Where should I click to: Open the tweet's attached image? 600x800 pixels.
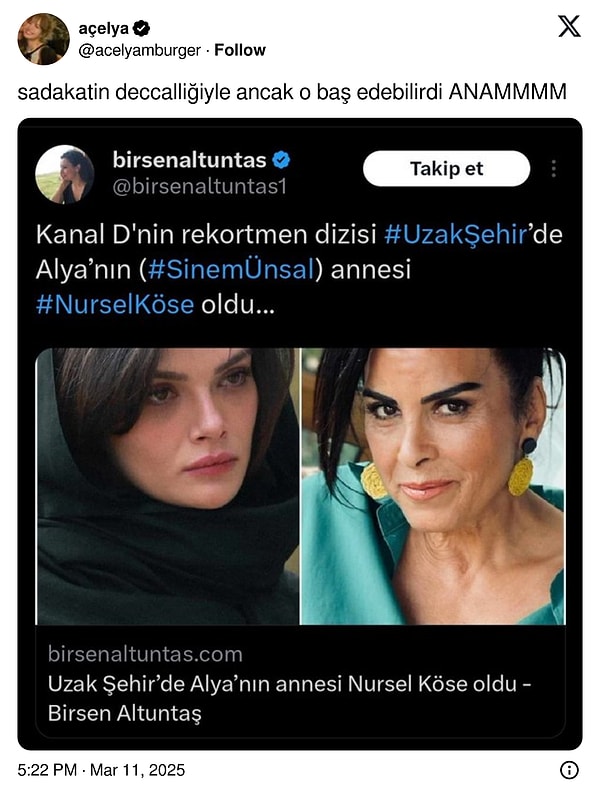[300, 434]
